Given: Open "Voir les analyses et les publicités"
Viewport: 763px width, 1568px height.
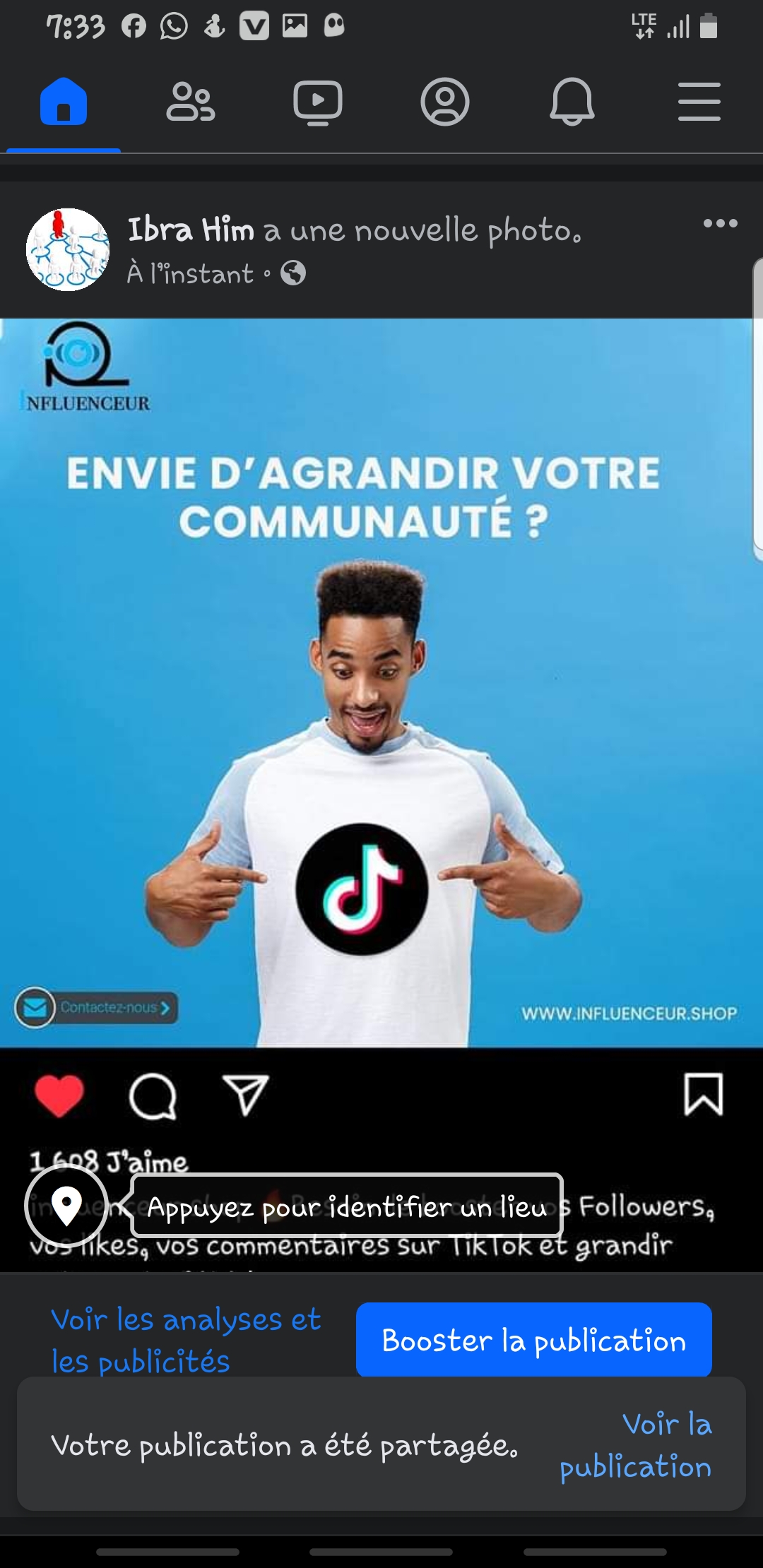Looking at the screenshot, I should 187,1340.
